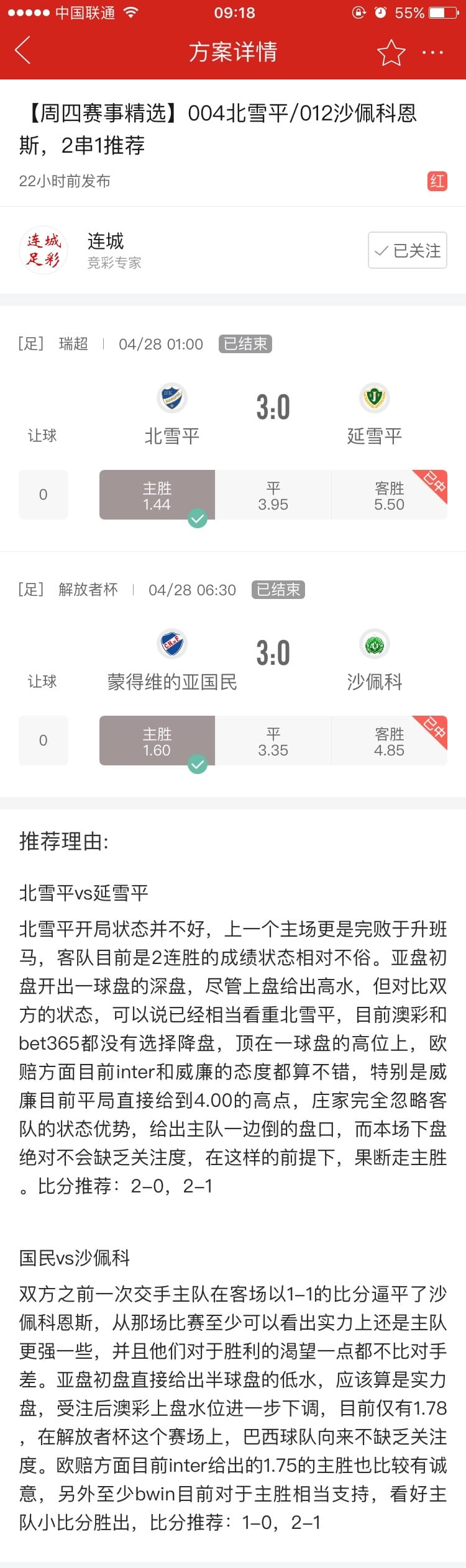The width and height of the screenshot is (466, 1568).
Task: Tap the 已关注 follow button
Action: pyautogui.click(x=407, y=250)
